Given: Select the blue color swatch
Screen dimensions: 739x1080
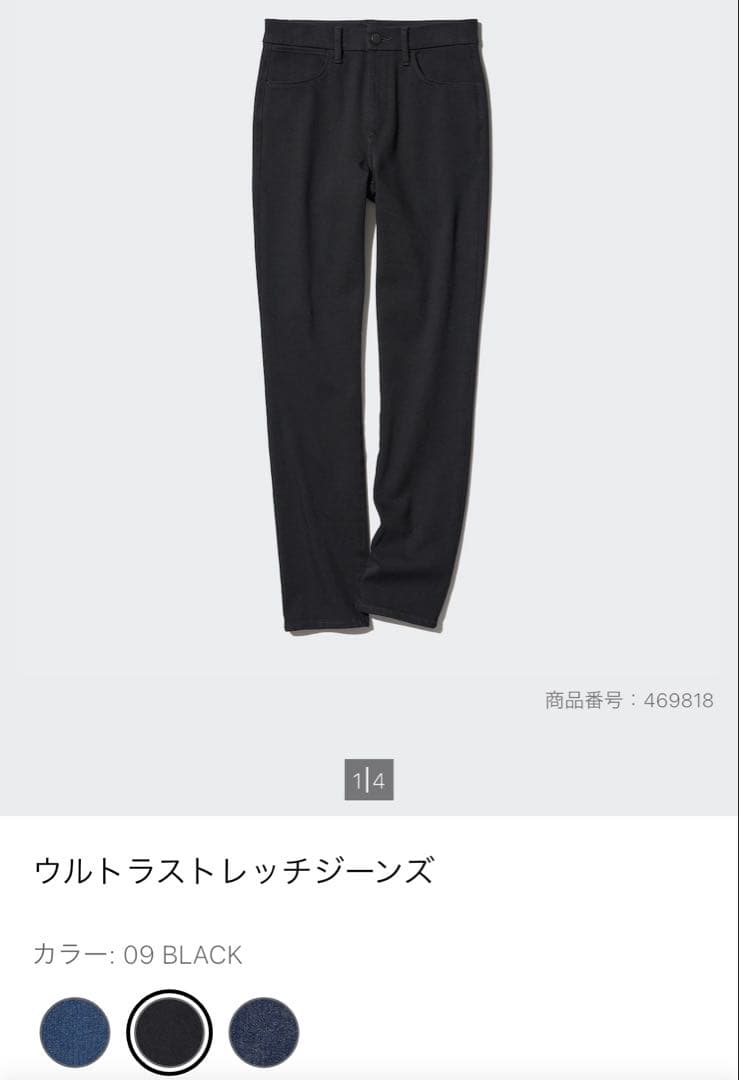Looking at the screenshot, I should pos(74,1031).
